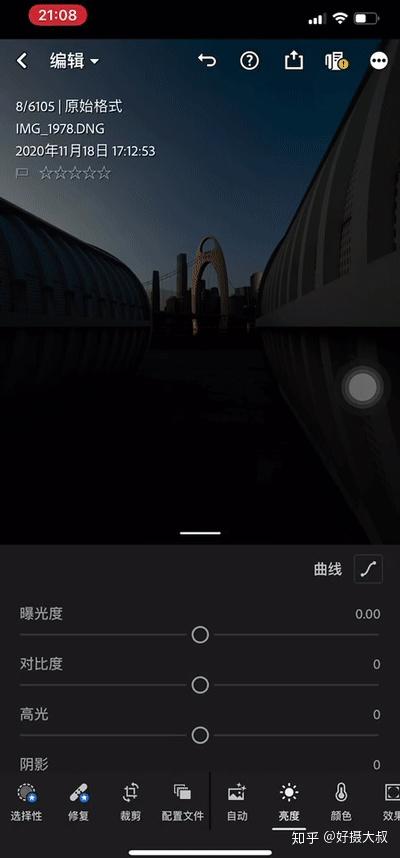Share or export the photo

point(294,60)
